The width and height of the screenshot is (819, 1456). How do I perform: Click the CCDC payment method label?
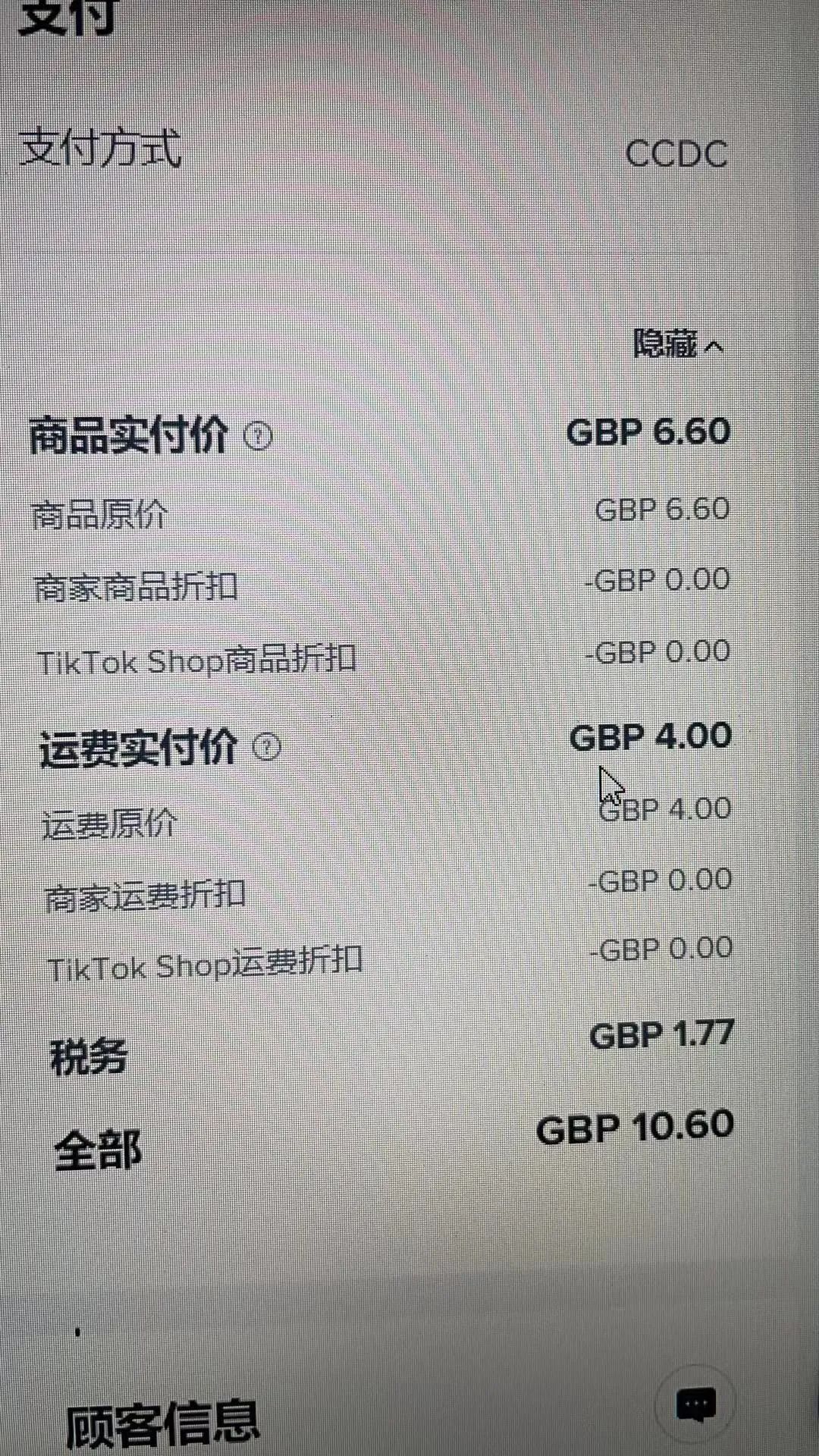[680, 154]
